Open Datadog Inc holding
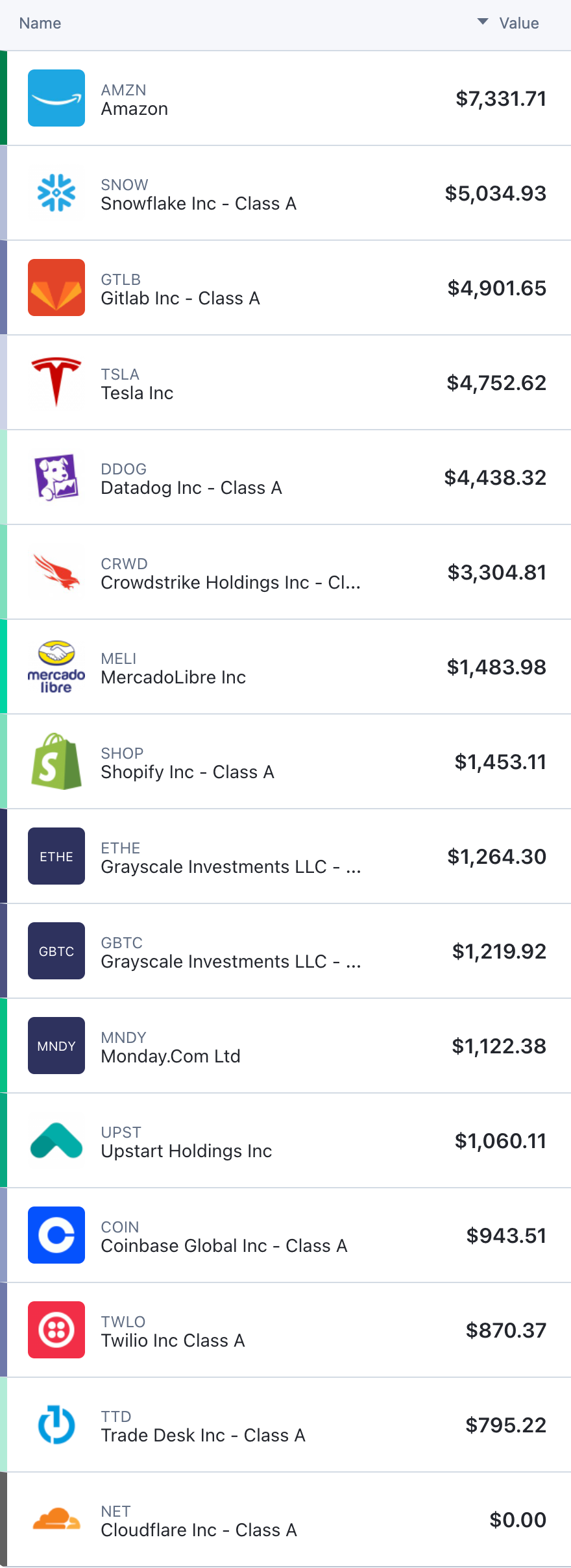Viewport: 571px width, 1568px height. point(285,477)
